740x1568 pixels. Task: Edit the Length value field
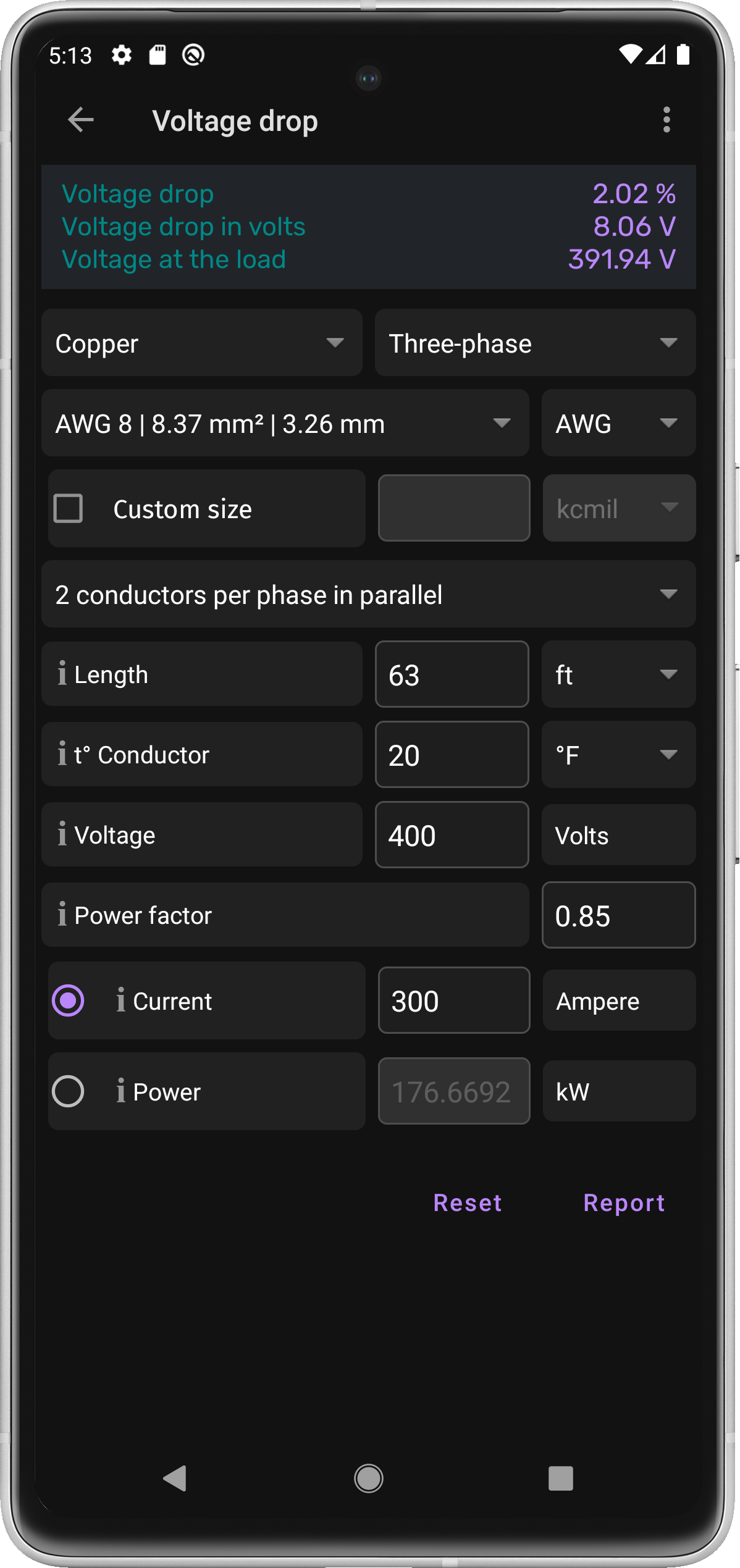(452, 674)
